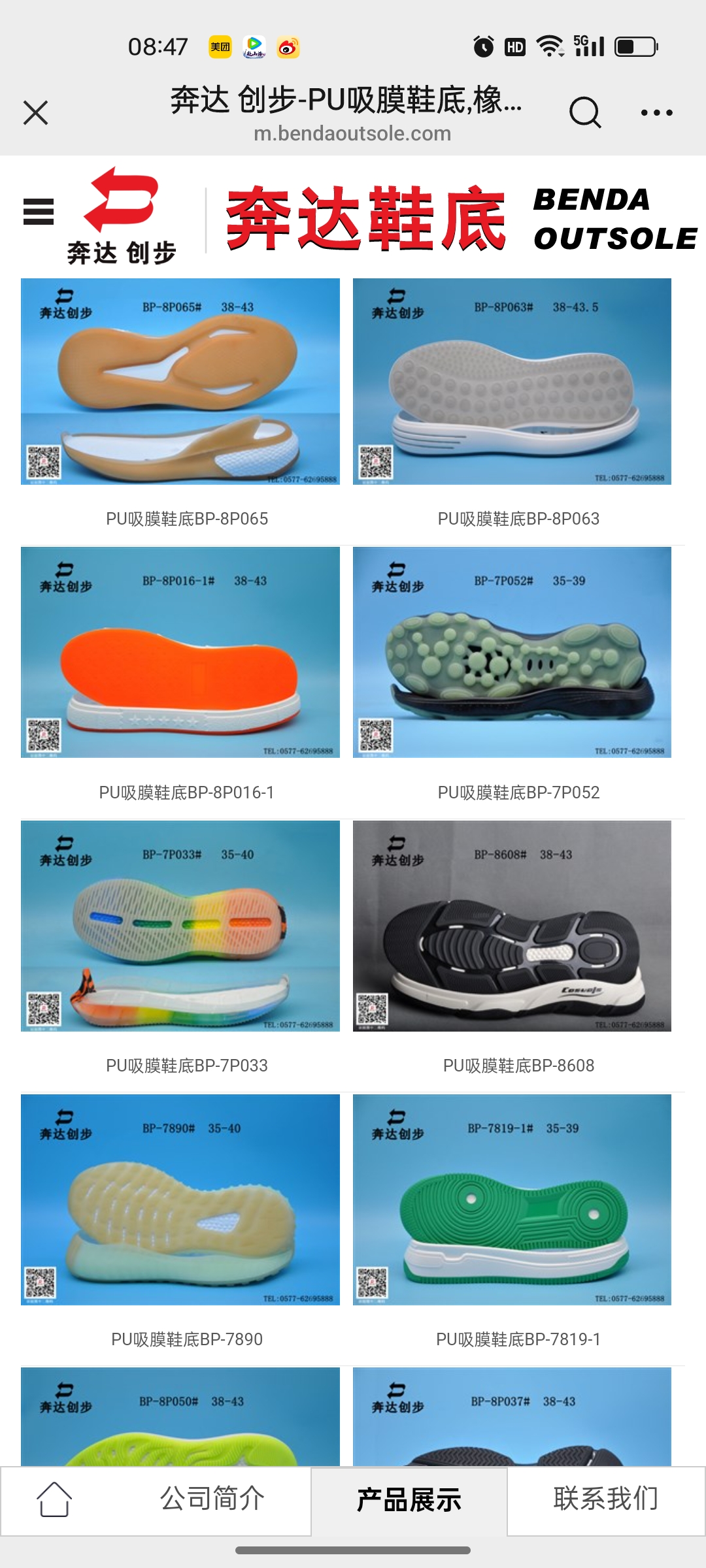Screen dimensions: 706x1568
Task: Open the hamburger navigation menu
Action: point(39,212)
